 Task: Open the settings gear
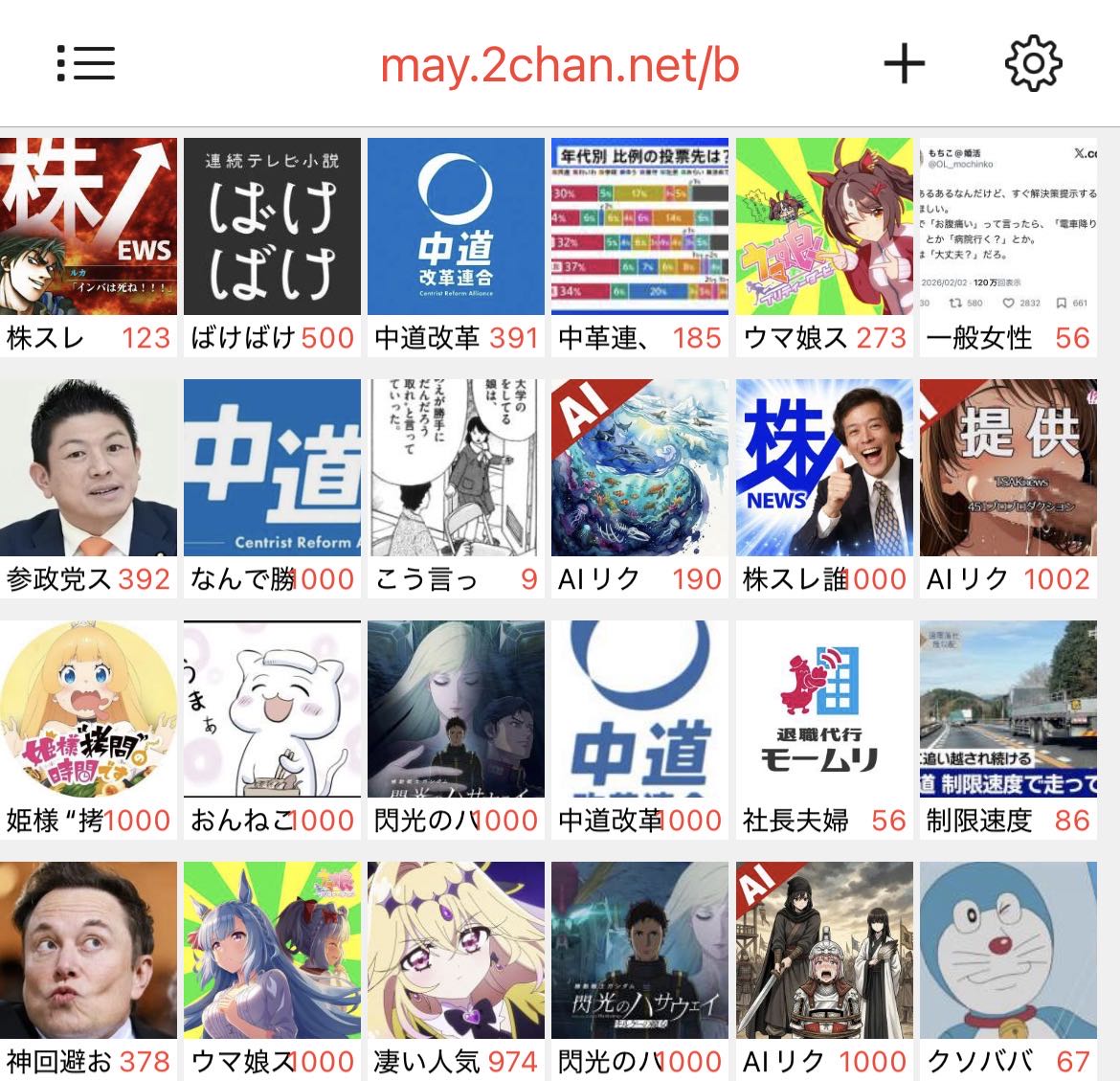[x=1033, y=64]
